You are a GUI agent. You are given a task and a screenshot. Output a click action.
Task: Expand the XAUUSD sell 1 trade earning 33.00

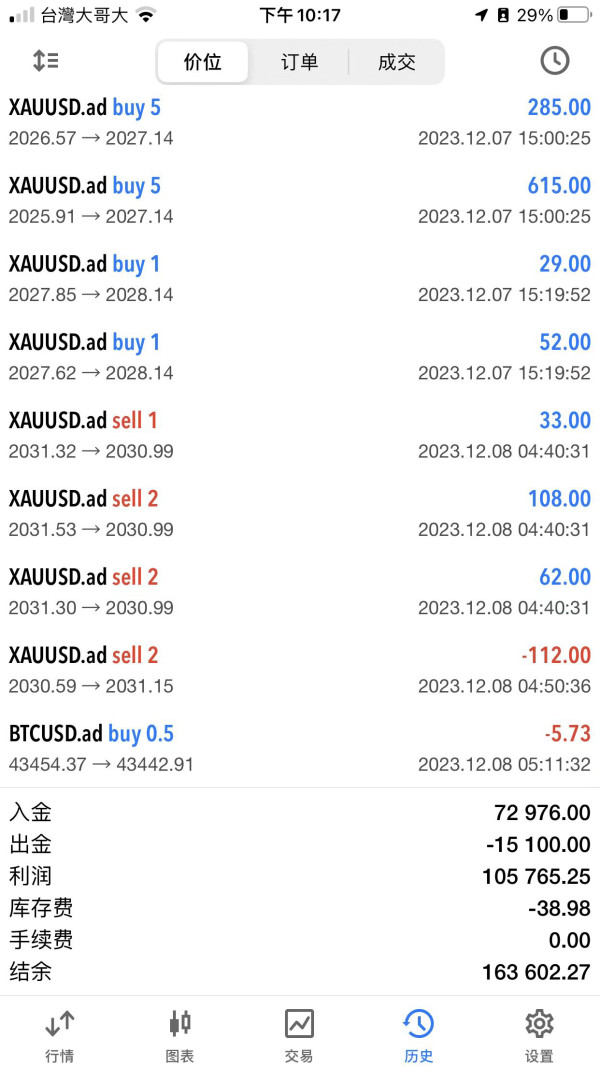tap(300, 436)
